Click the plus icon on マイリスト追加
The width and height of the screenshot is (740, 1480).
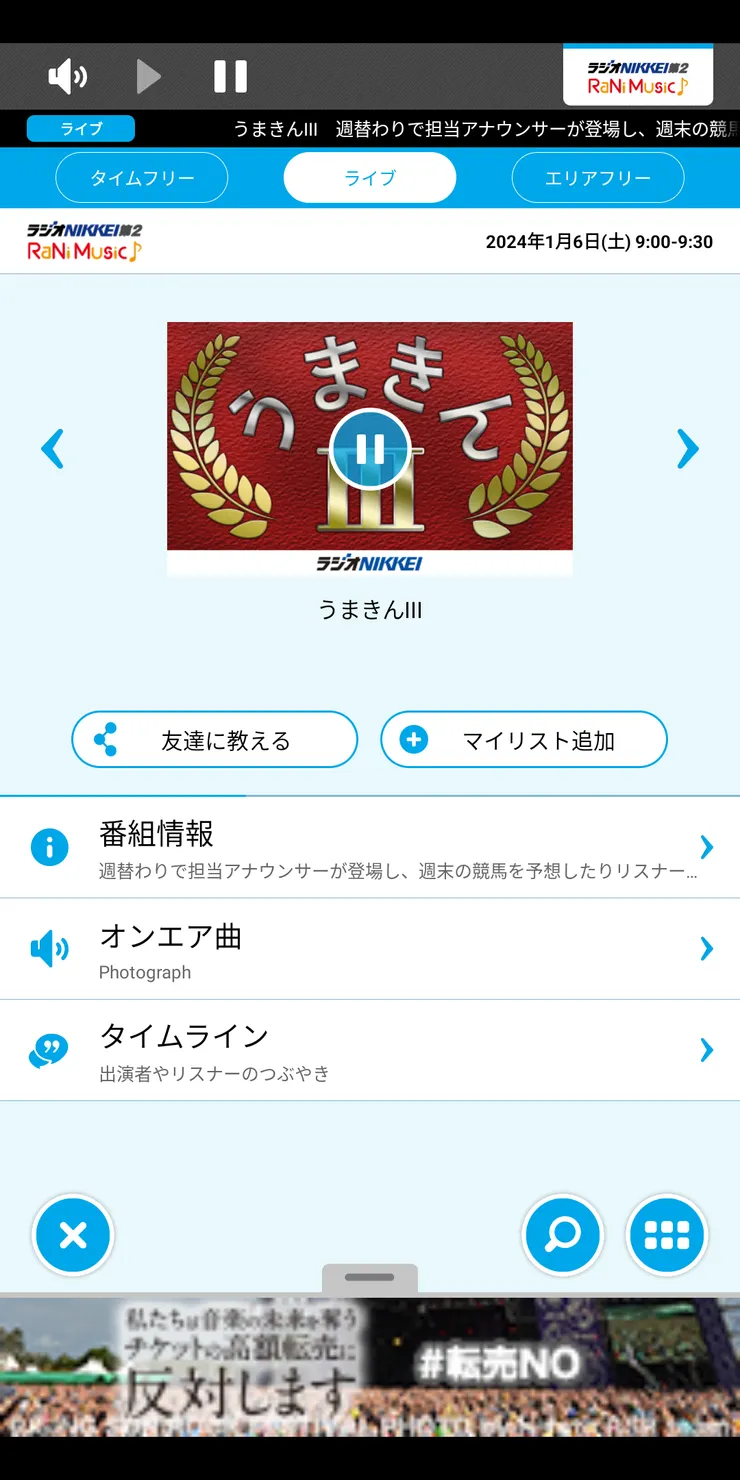pos(413,739)
